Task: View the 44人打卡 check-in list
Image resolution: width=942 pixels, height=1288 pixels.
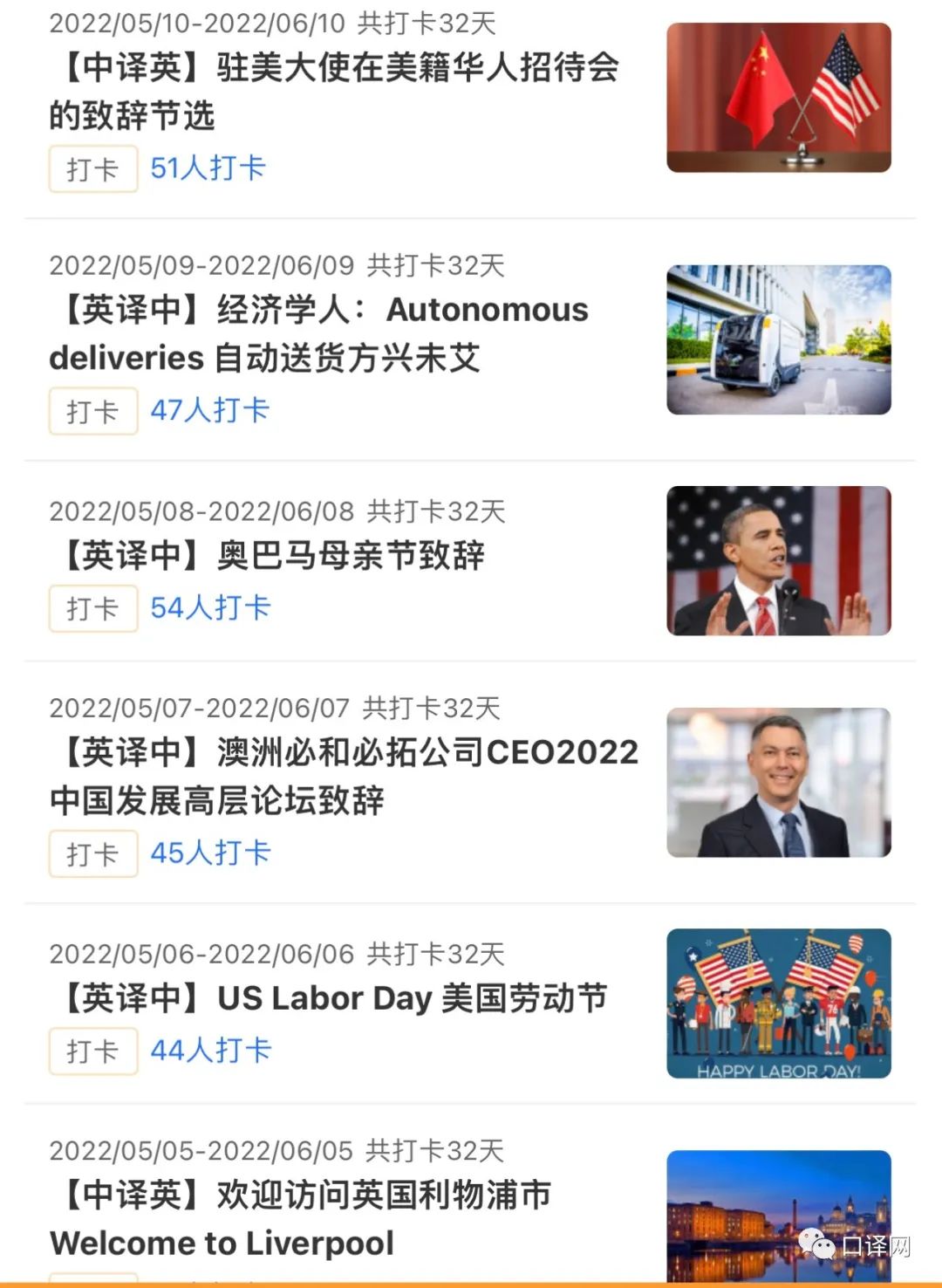Action: click(210, 1050)
